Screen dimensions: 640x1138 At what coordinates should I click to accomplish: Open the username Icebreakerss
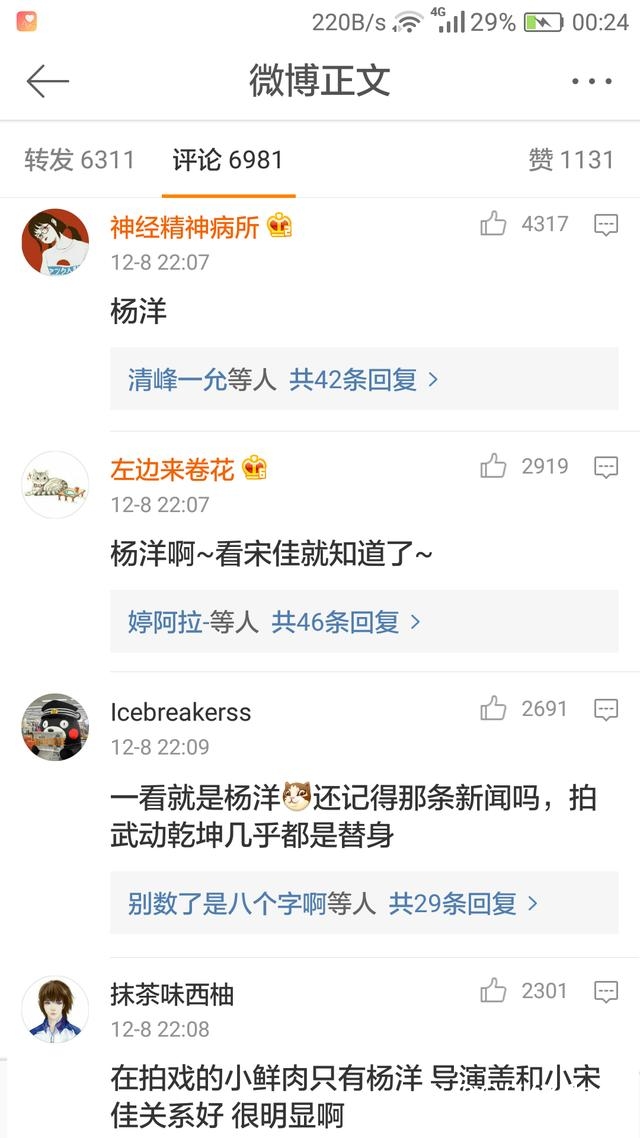181,712
